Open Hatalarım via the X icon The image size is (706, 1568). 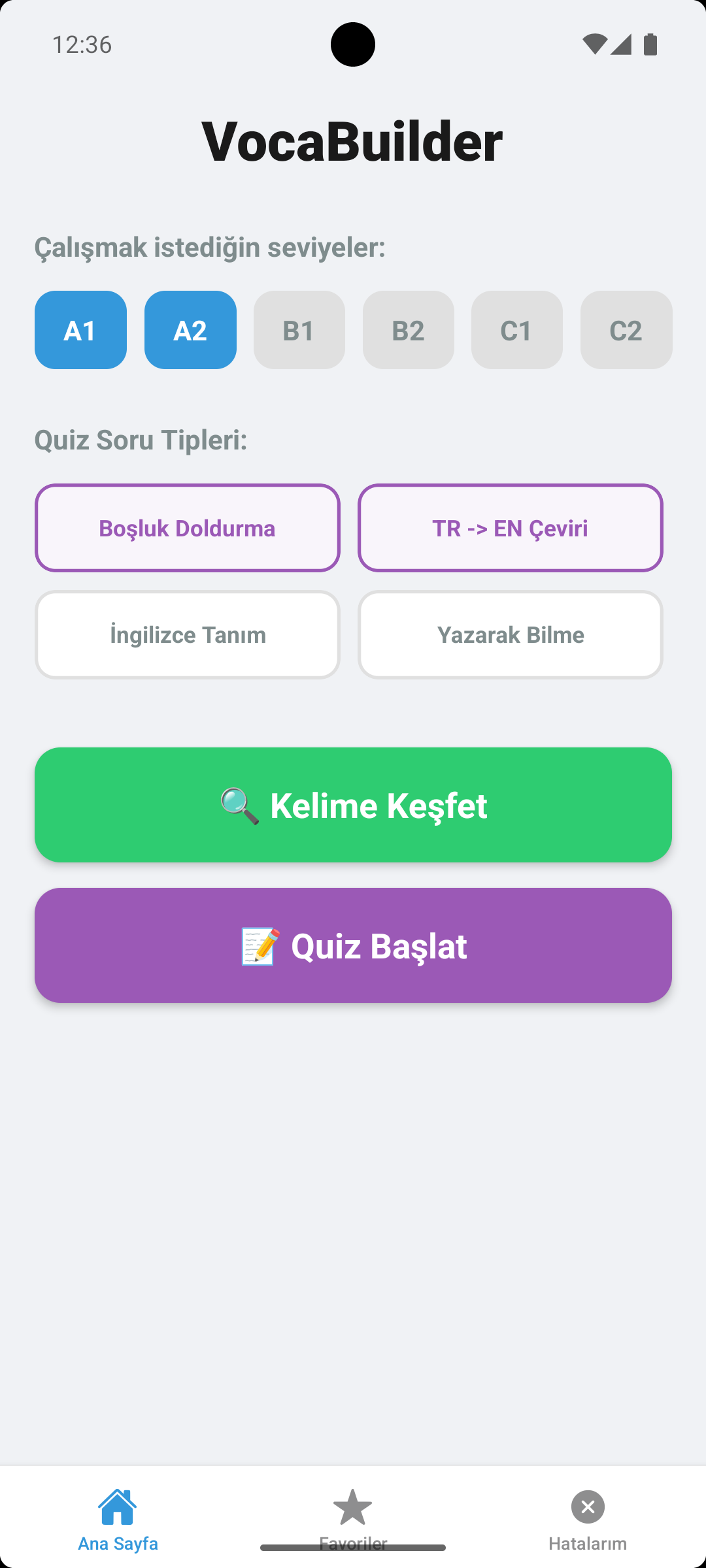coord(587,1506)
